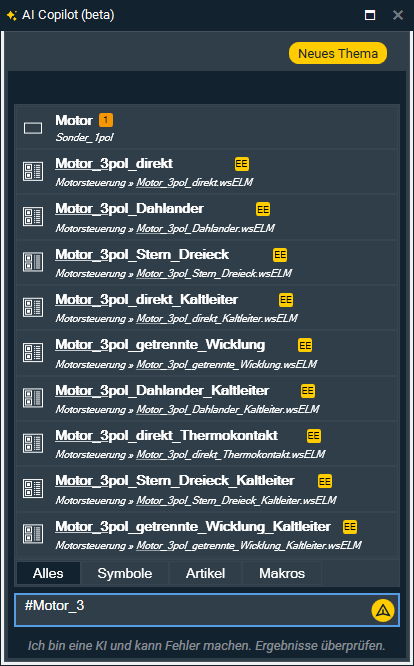The image size is (414, 666).
Task: Open the Motor_3pol_Stern_Dreieck_Kaltleiter macro result
Action: [x=207, y=489]
